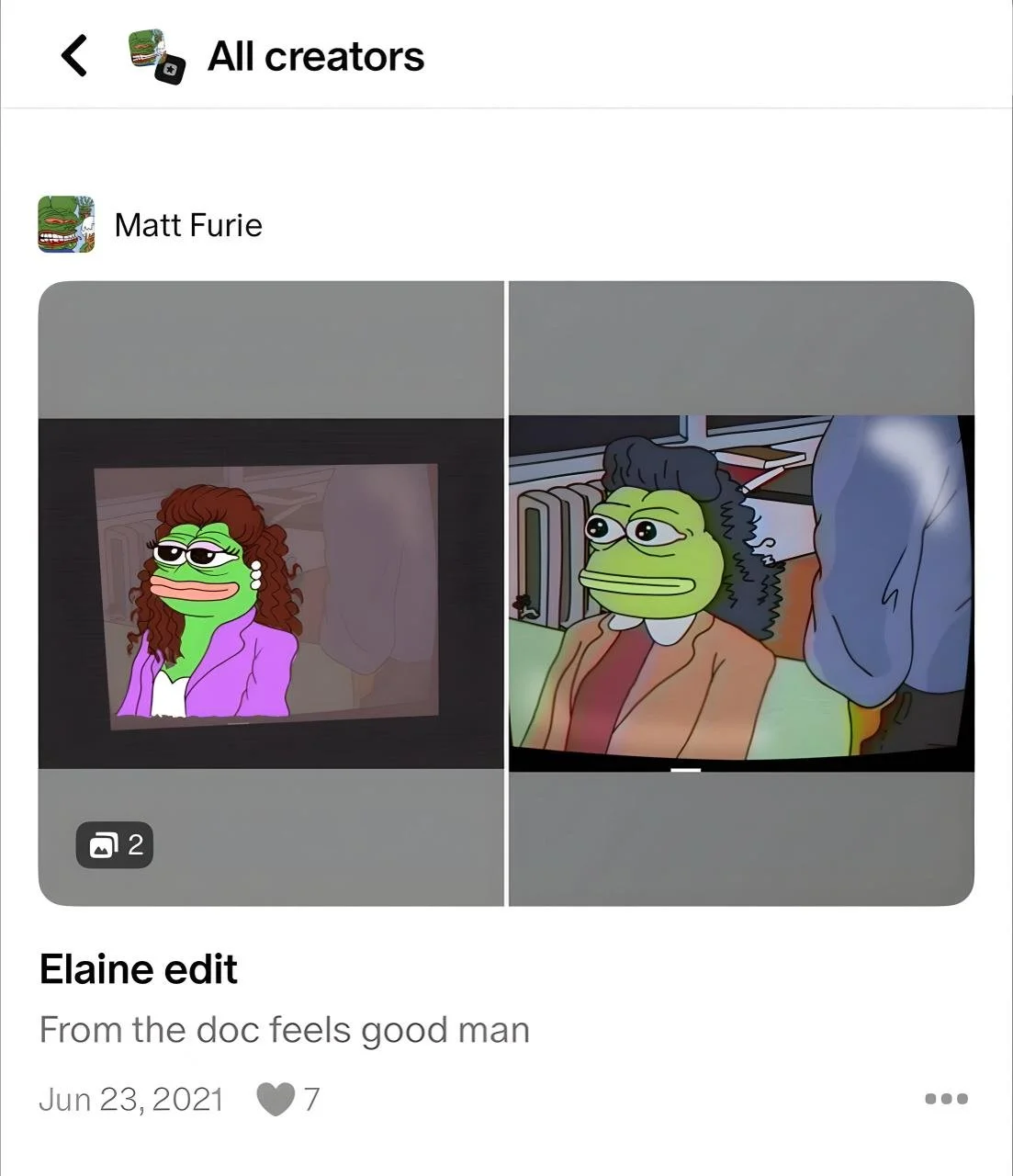Open the first Elaine Pepe image
Screen dimensions: 1013x1176
point(271,593)
